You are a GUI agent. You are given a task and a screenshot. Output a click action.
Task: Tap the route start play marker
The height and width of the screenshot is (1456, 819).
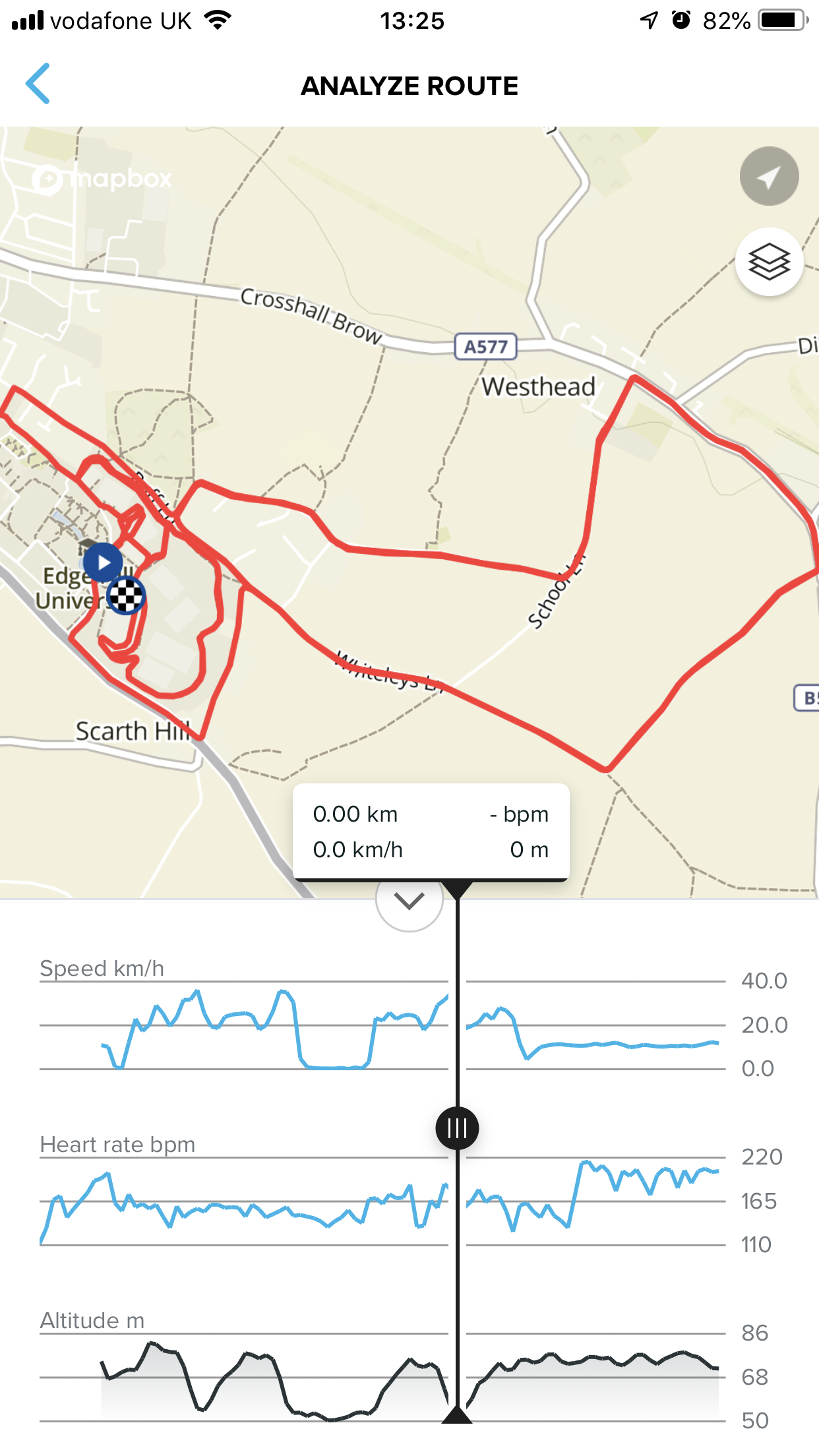coord(103,562)
